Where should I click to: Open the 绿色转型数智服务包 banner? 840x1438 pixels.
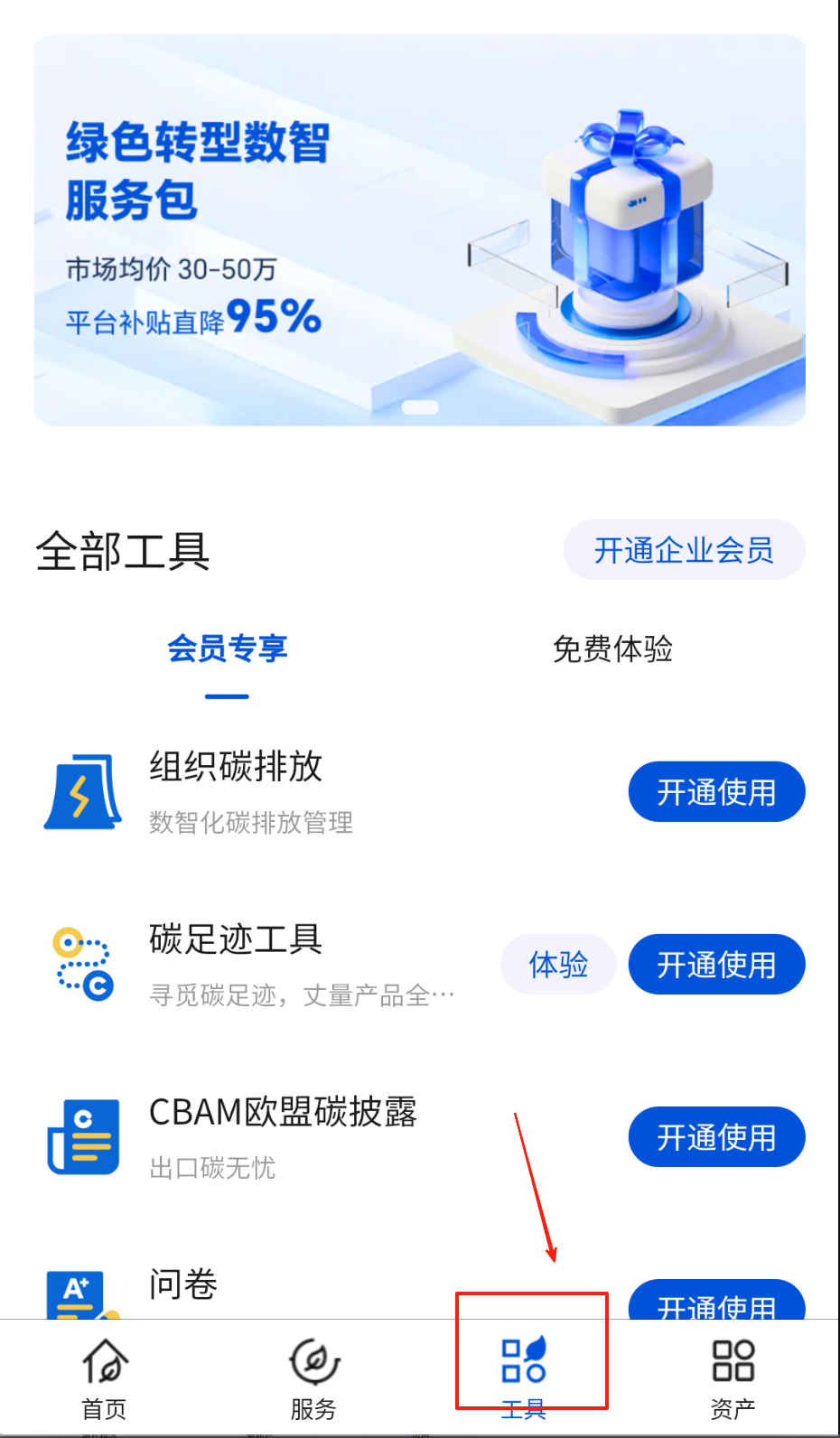tap(419, 230)
